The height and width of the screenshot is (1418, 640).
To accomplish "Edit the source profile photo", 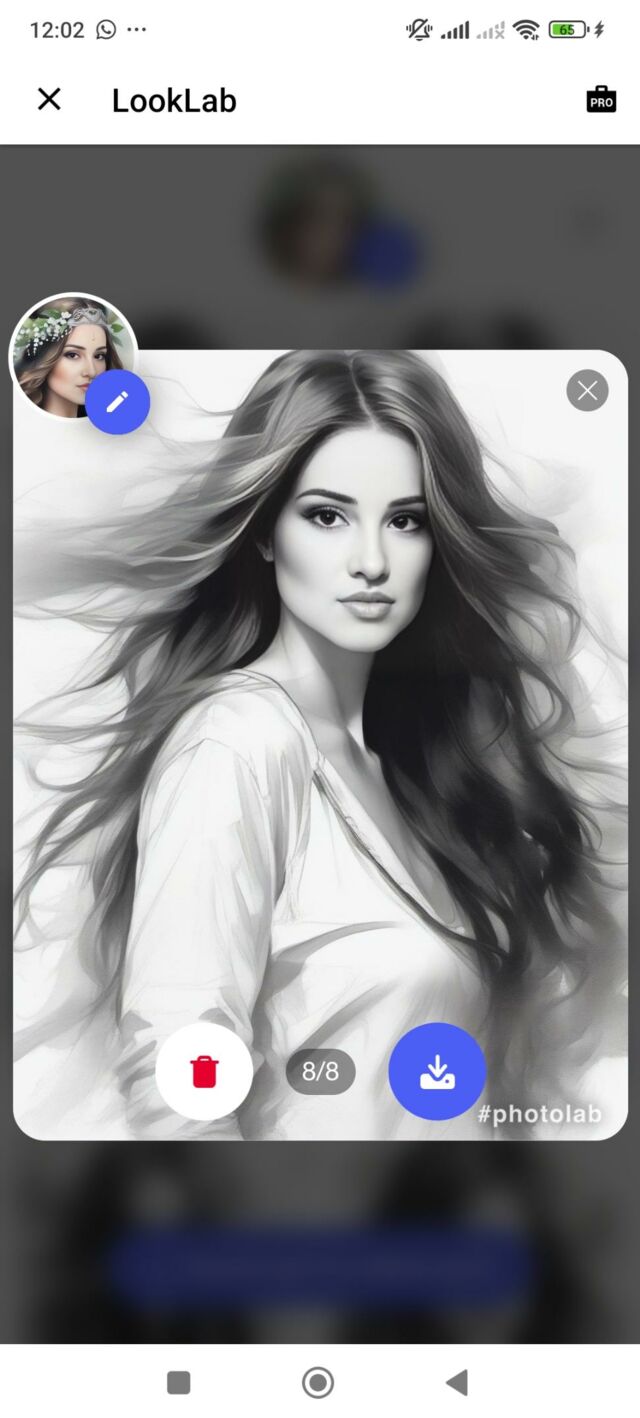I will click(117, 402).
